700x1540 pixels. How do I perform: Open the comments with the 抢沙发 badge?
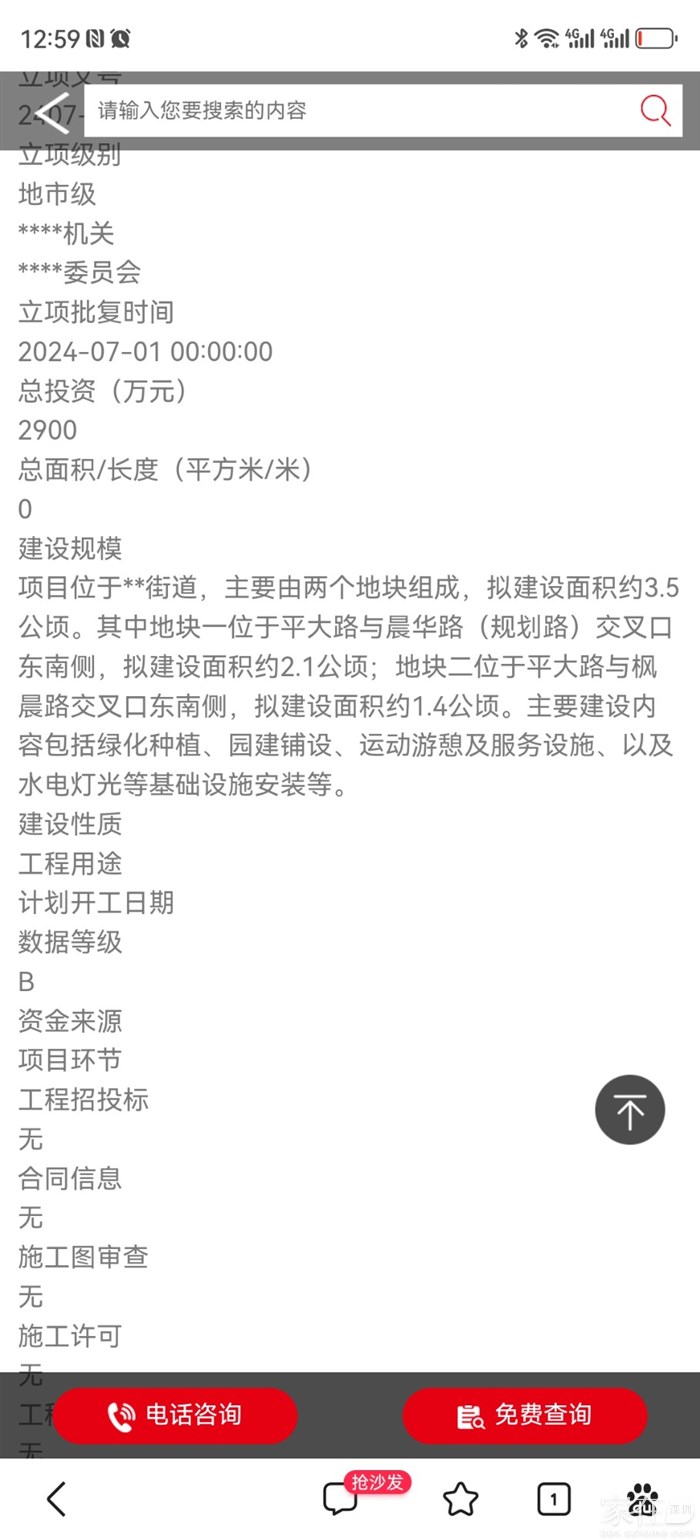[342, 1499]
